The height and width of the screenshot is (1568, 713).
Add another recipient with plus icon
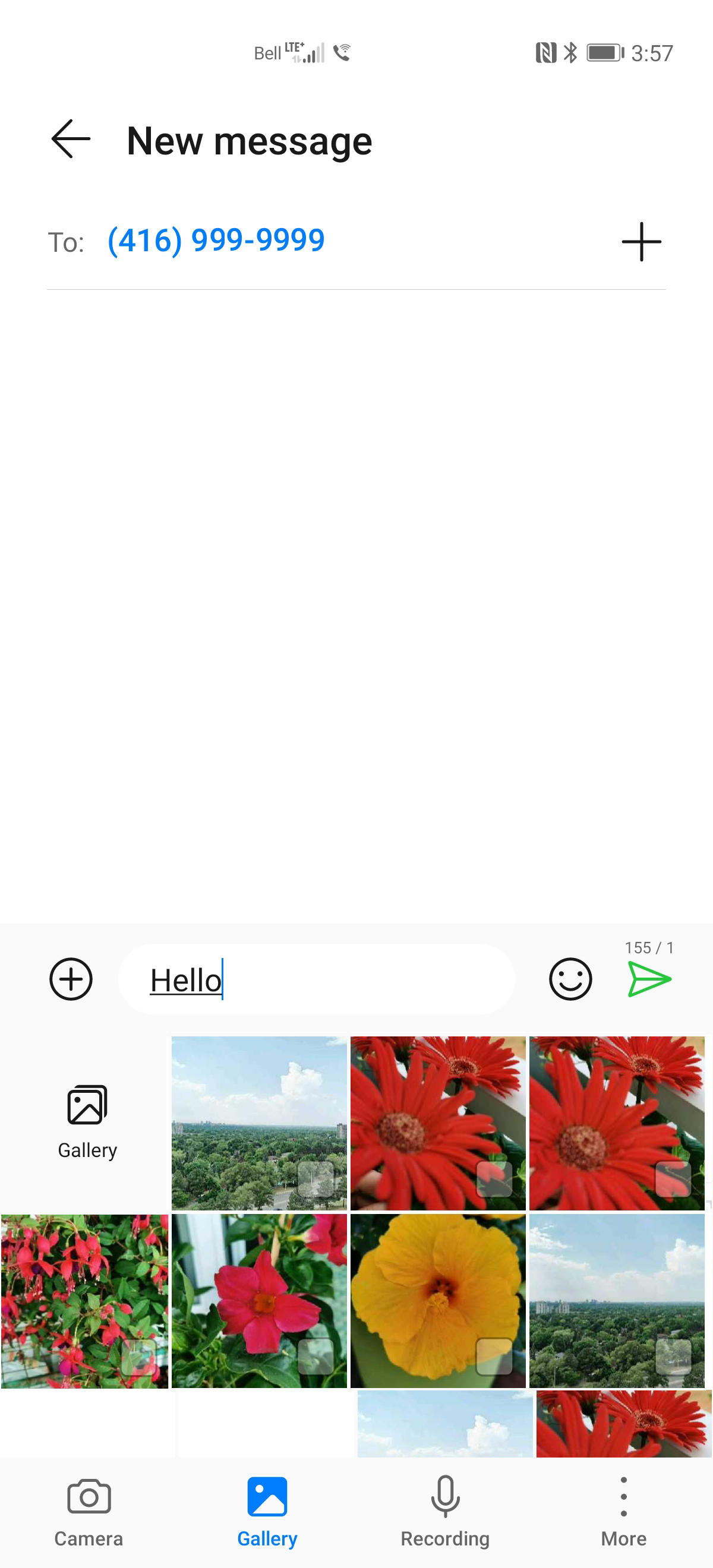[641, 242]
